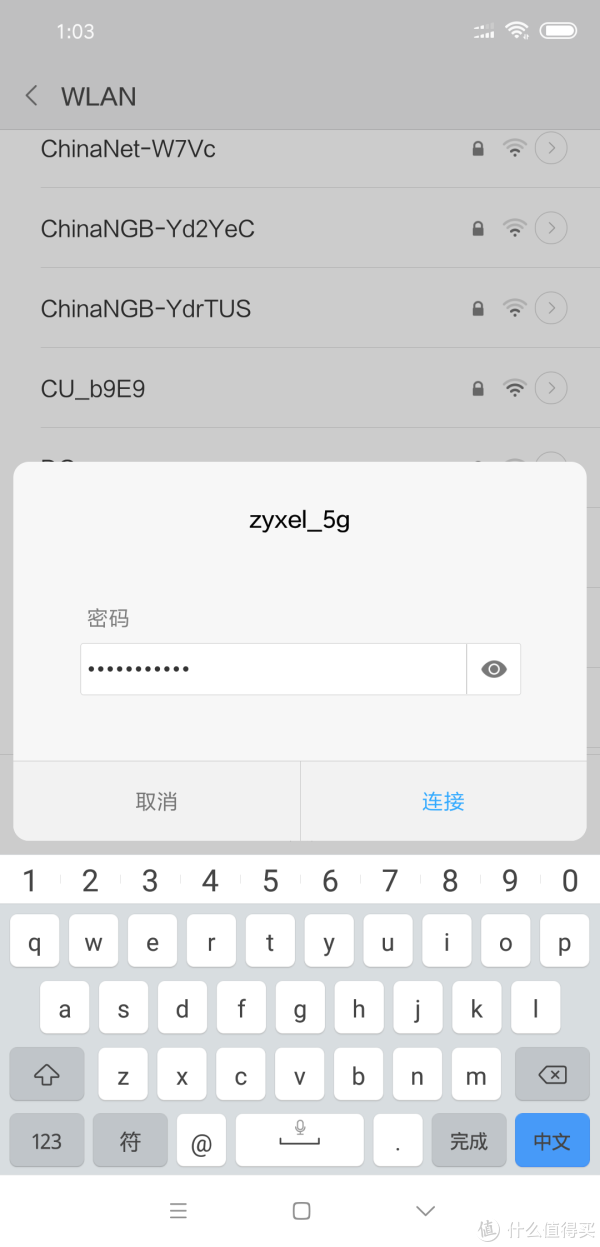Tap the backspace key
This screenshot has height=1247, width=600.
coord(552,1075)
